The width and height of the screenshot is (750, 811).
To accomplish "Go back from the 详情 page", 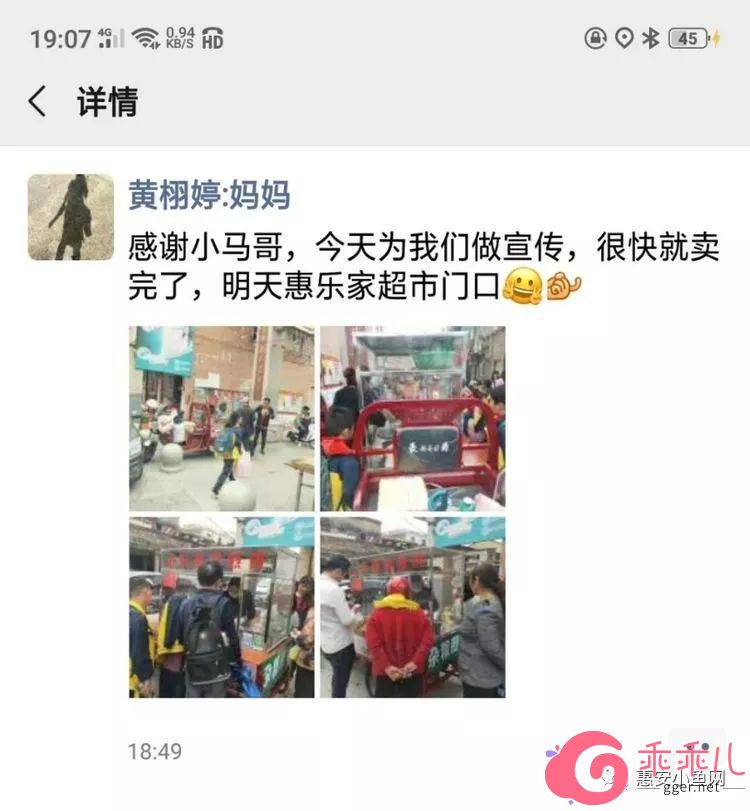I will pos(37,101).
